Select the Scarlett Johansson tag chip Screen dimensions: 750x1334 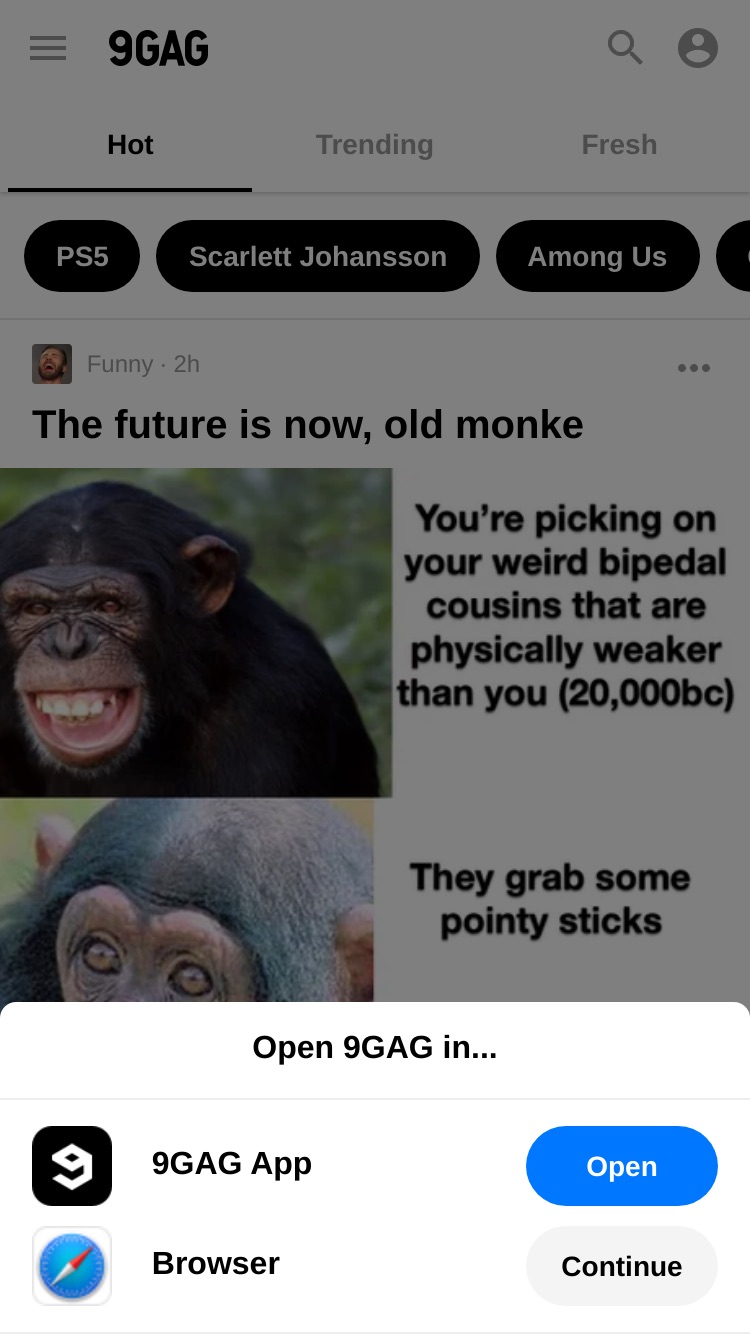[x=318, y=256]
